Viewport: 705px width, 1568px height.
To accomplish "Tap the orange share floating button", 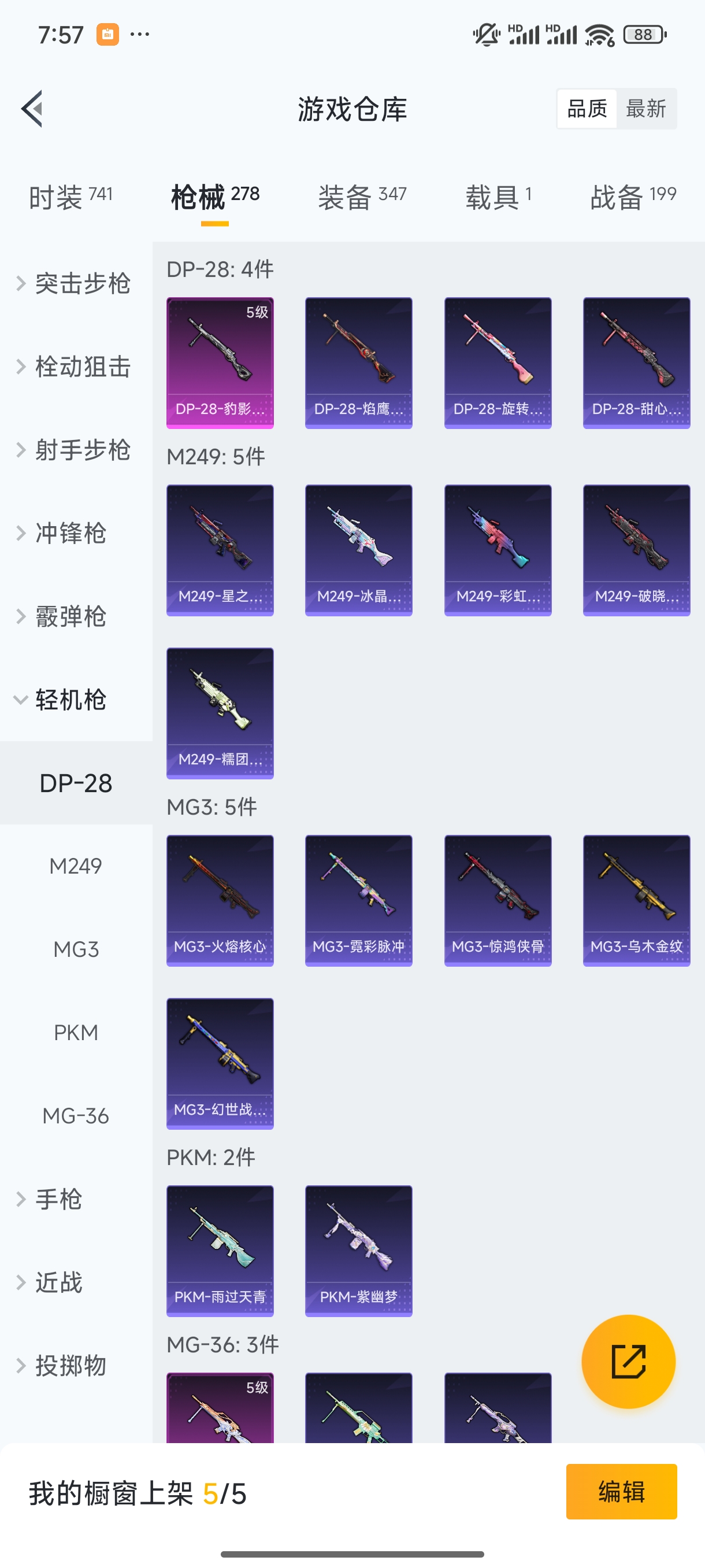I will pyautogui.click(x=628, y=1361).
